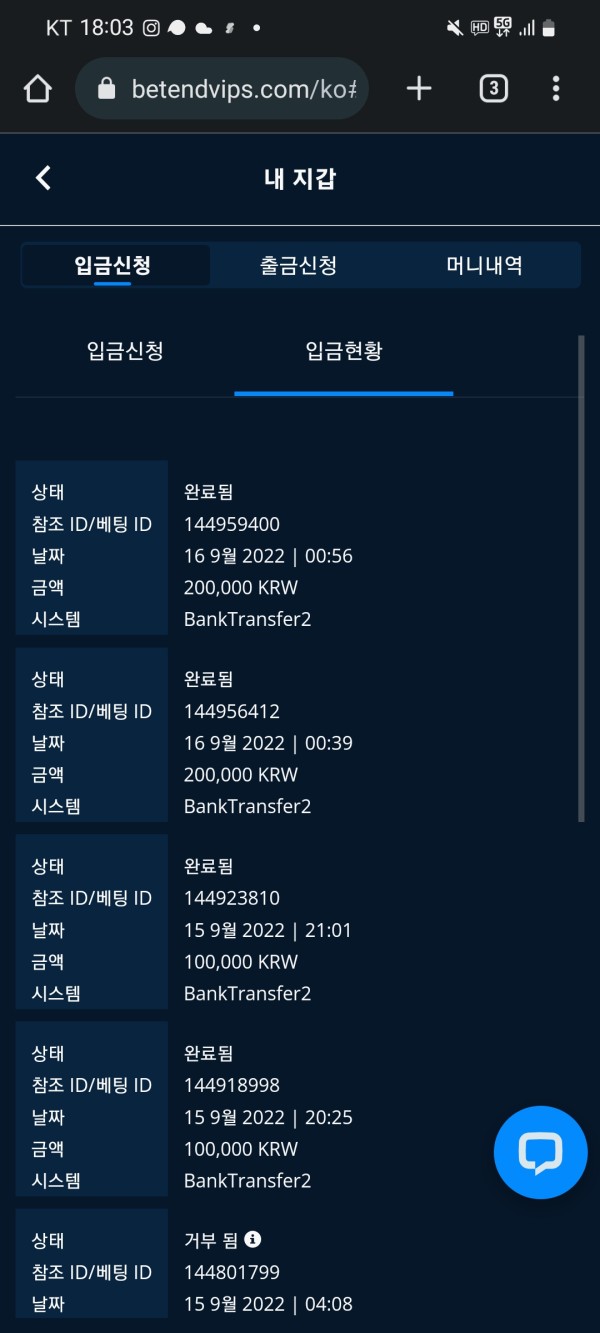Switch to the 출금신청 tab
Image resolution: width=600 pixels, height=1333 pixels.
click(298, 265)
